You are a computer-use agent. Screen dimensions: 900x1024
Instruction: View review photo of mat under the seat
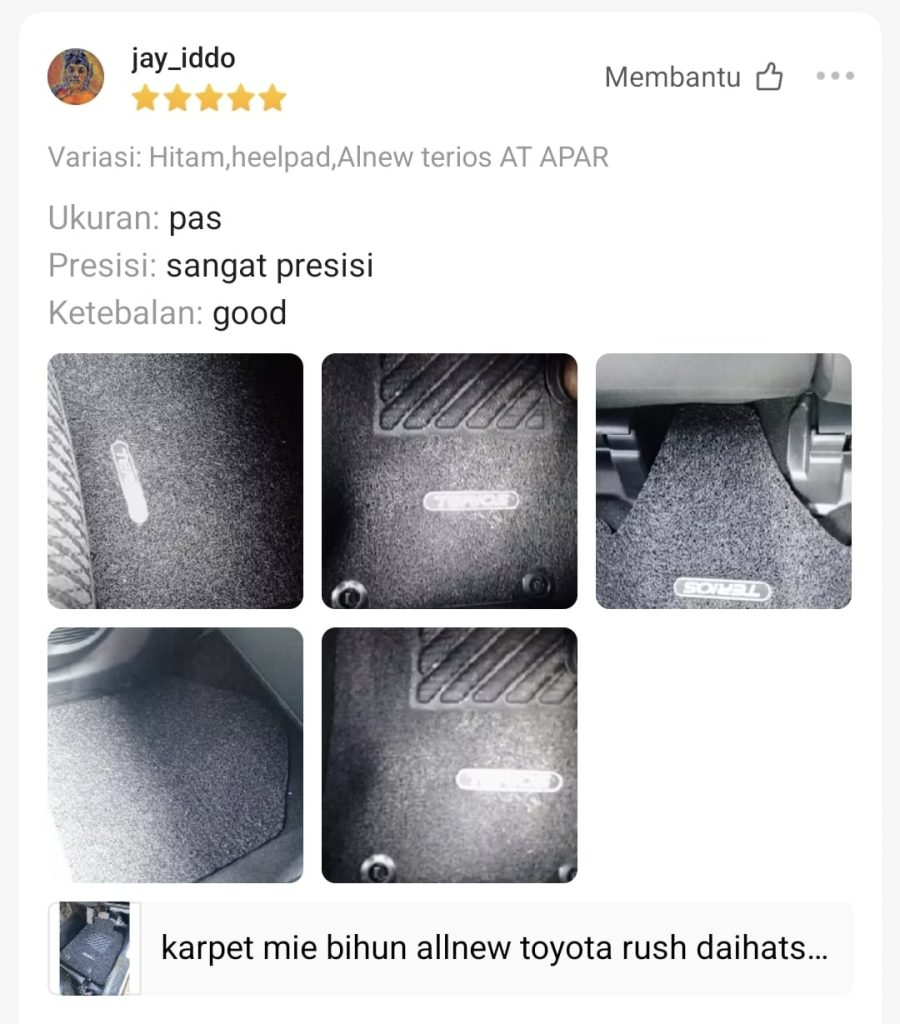(723, 481)
